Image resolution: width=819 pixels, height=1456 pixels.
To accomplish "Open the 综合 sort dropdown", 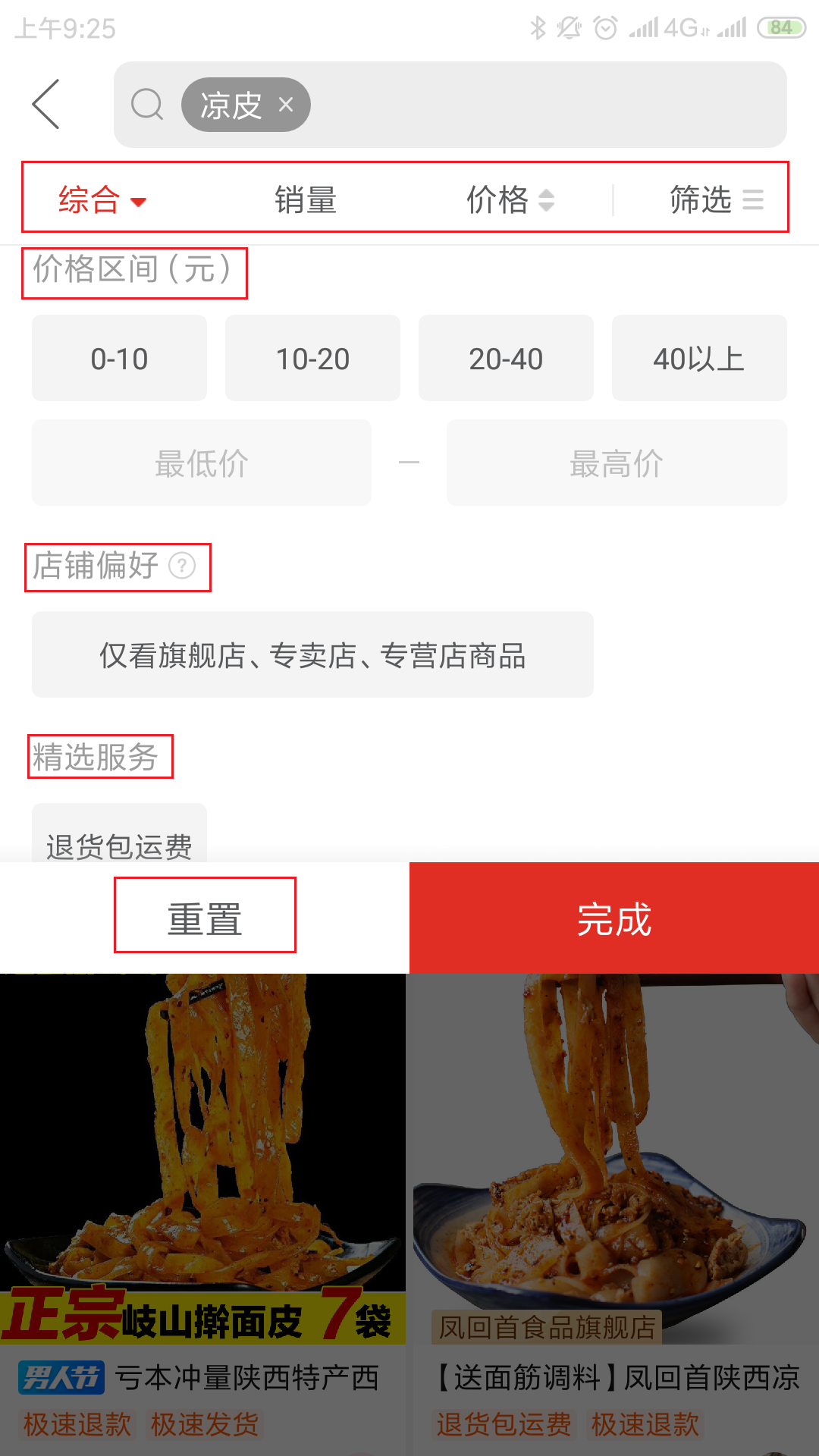I will (102, 200).
